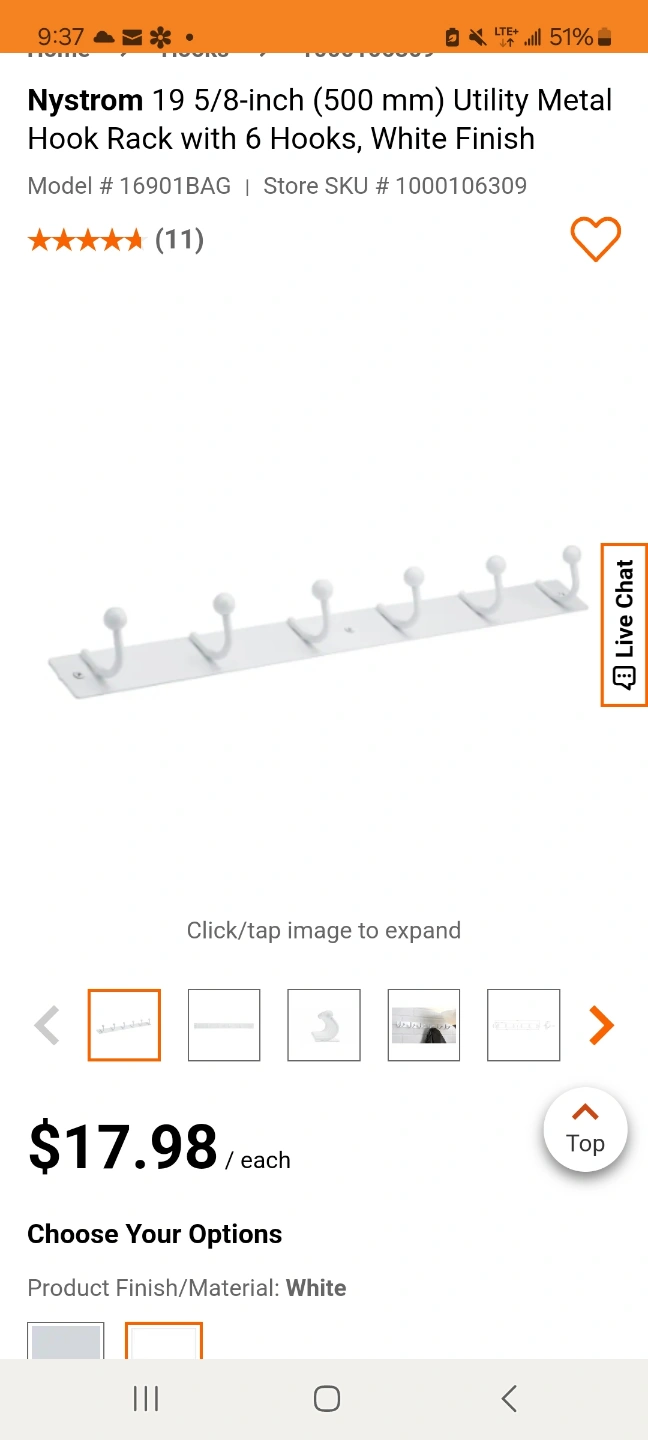Open the 11 reviews star rating
The height and width of the screenshot is (1440, 648).
116,240
